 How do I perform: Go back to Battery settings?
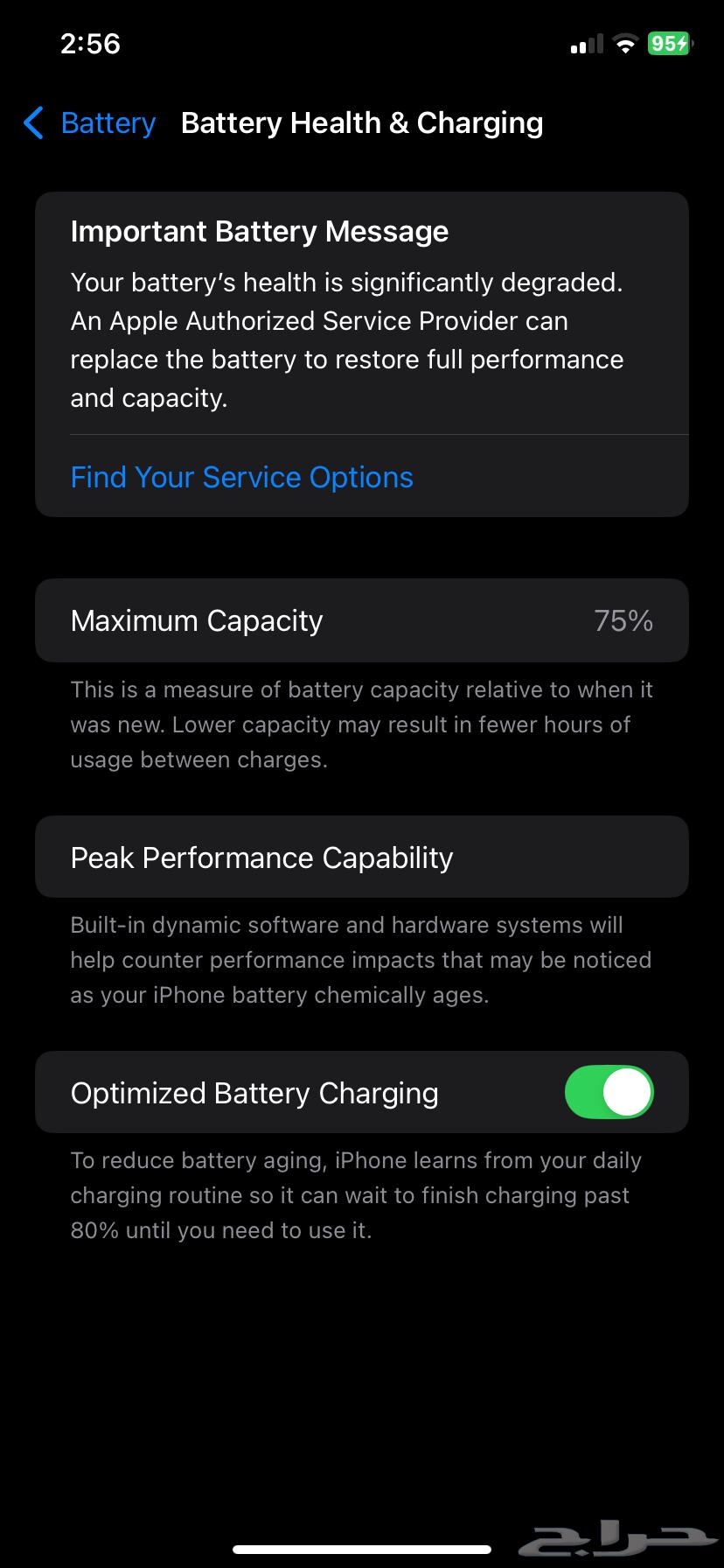click(x=89, y=123)
